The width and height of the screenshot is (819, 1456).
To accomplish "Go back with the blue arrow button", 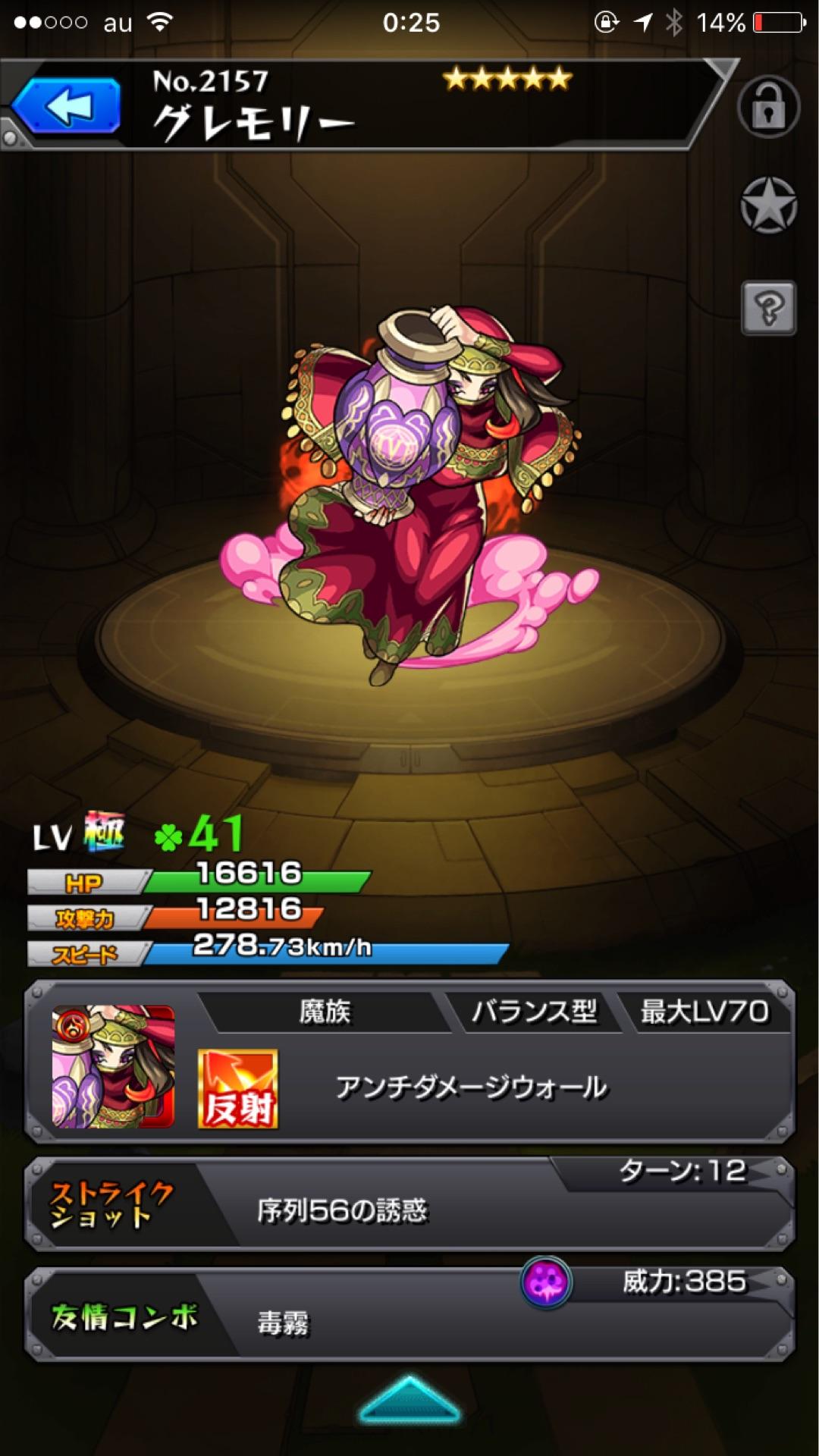I will pos(67,106).
